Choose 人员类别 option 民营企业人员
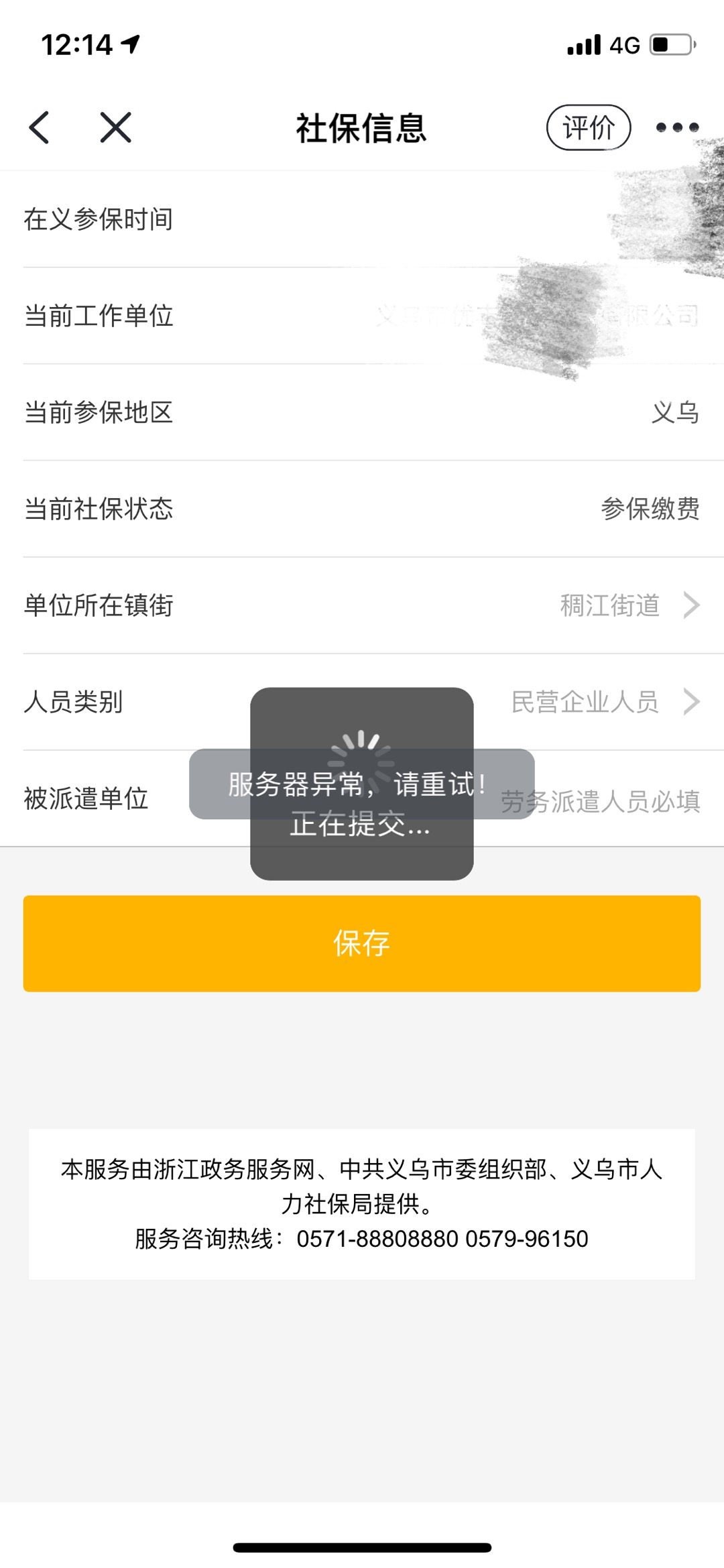Screen dimensions: 724x1568 [586, 702]
